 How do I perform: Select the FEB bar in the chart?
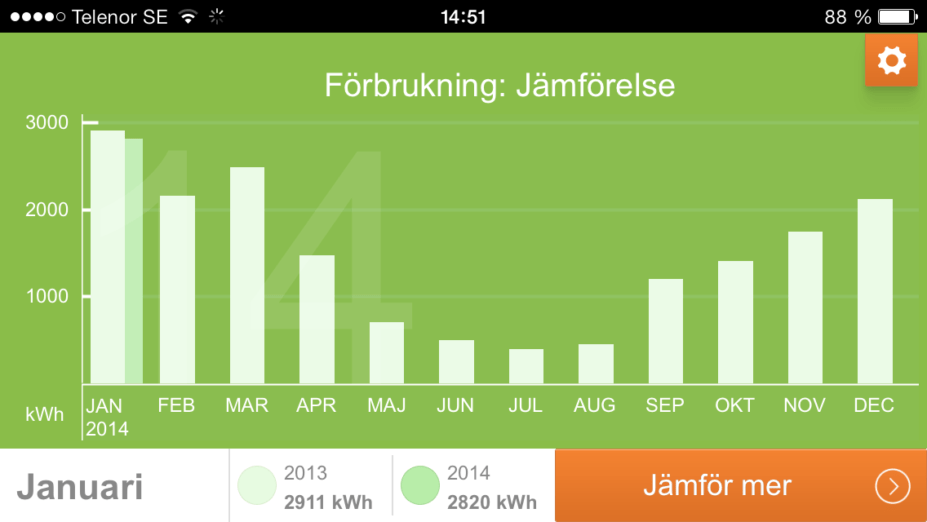point(177,290)
